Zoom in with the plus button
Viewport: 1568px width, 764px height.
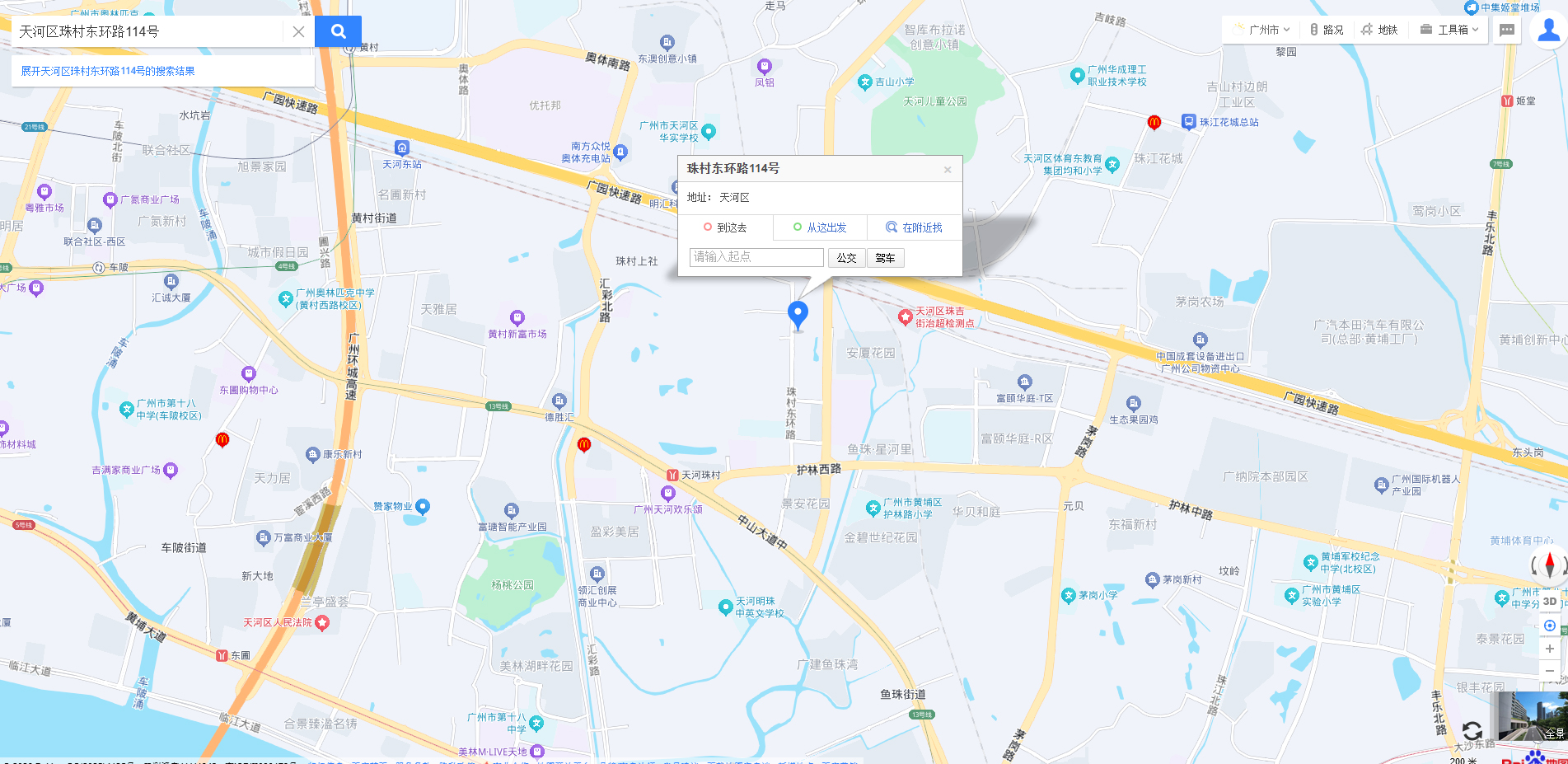1550,649
